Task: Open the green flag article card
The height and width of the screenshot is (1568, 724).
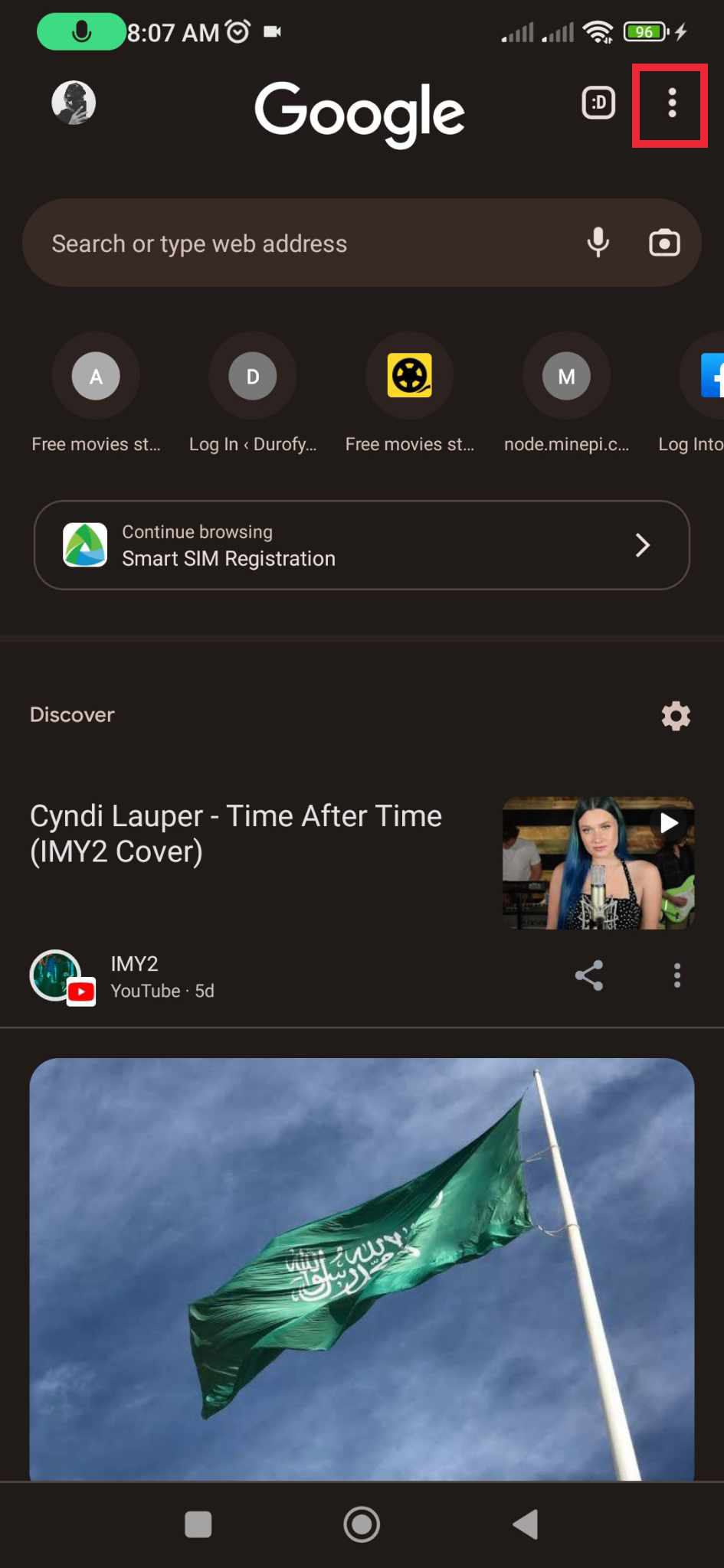Action: coord(362,1268)
